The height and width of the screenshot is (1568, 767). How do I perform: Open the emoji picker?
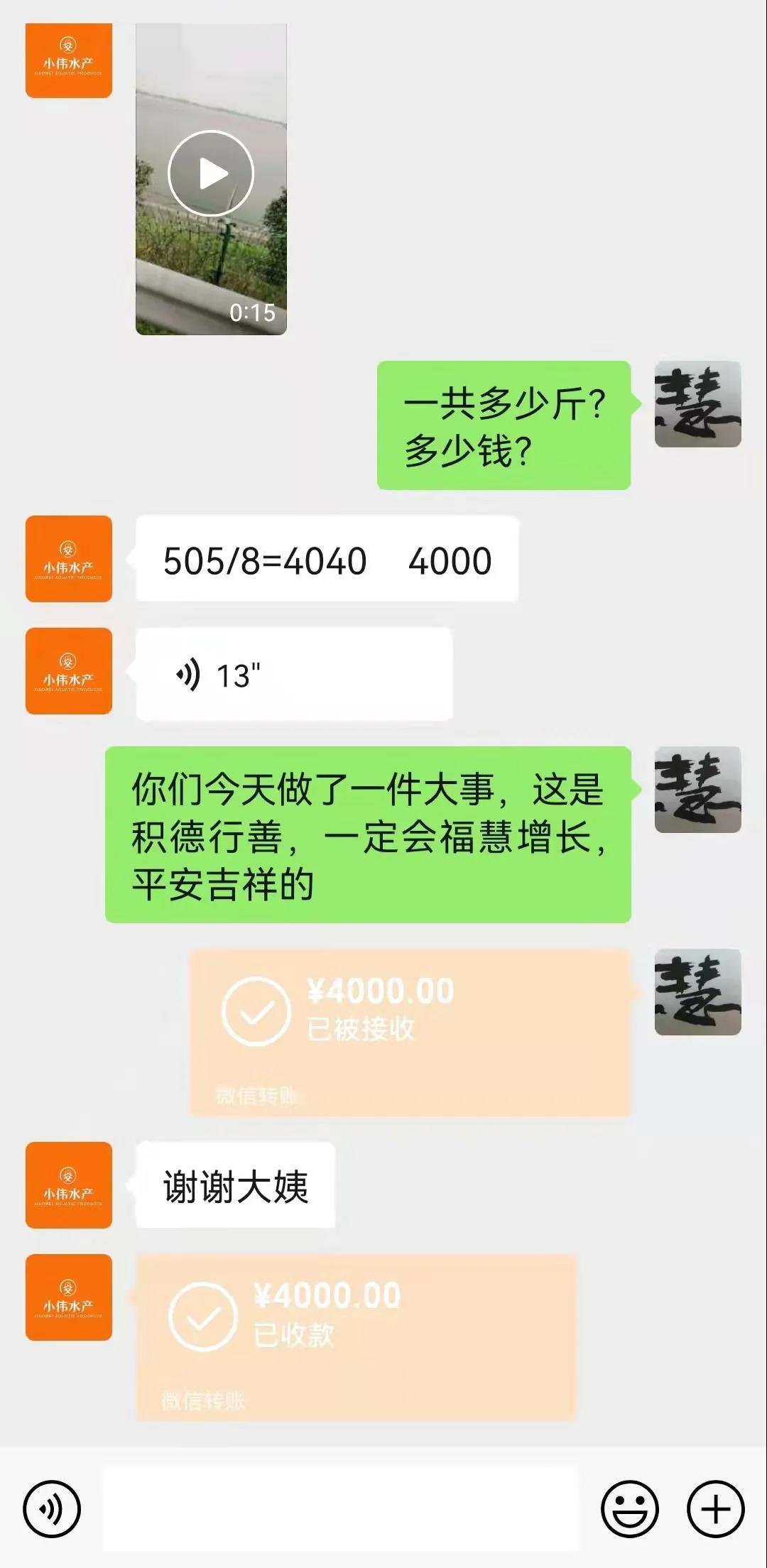(629, 1509)
